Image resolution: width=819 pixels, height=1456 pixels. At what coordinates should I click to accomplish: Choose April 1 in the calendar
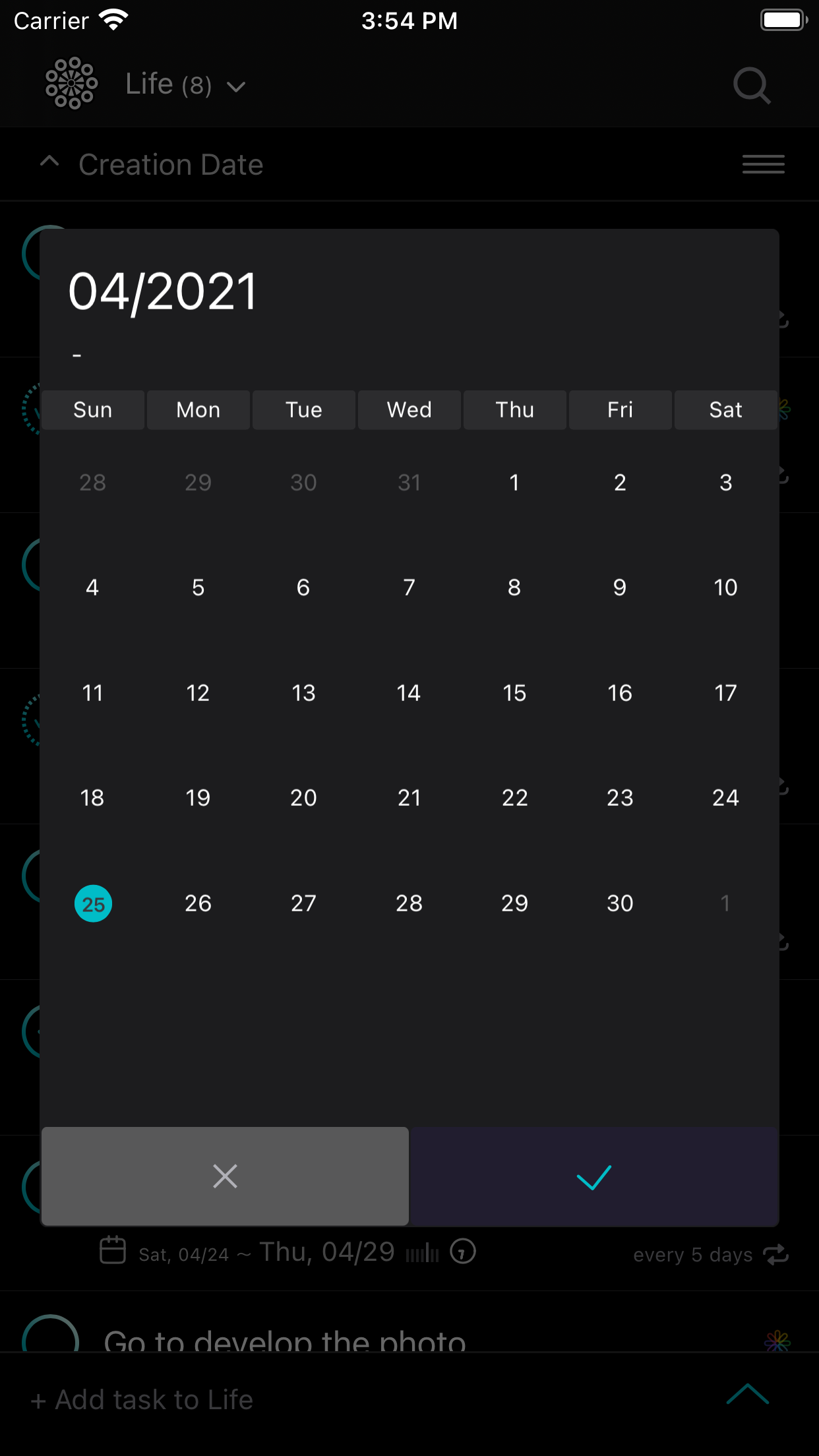click(514, 483)
